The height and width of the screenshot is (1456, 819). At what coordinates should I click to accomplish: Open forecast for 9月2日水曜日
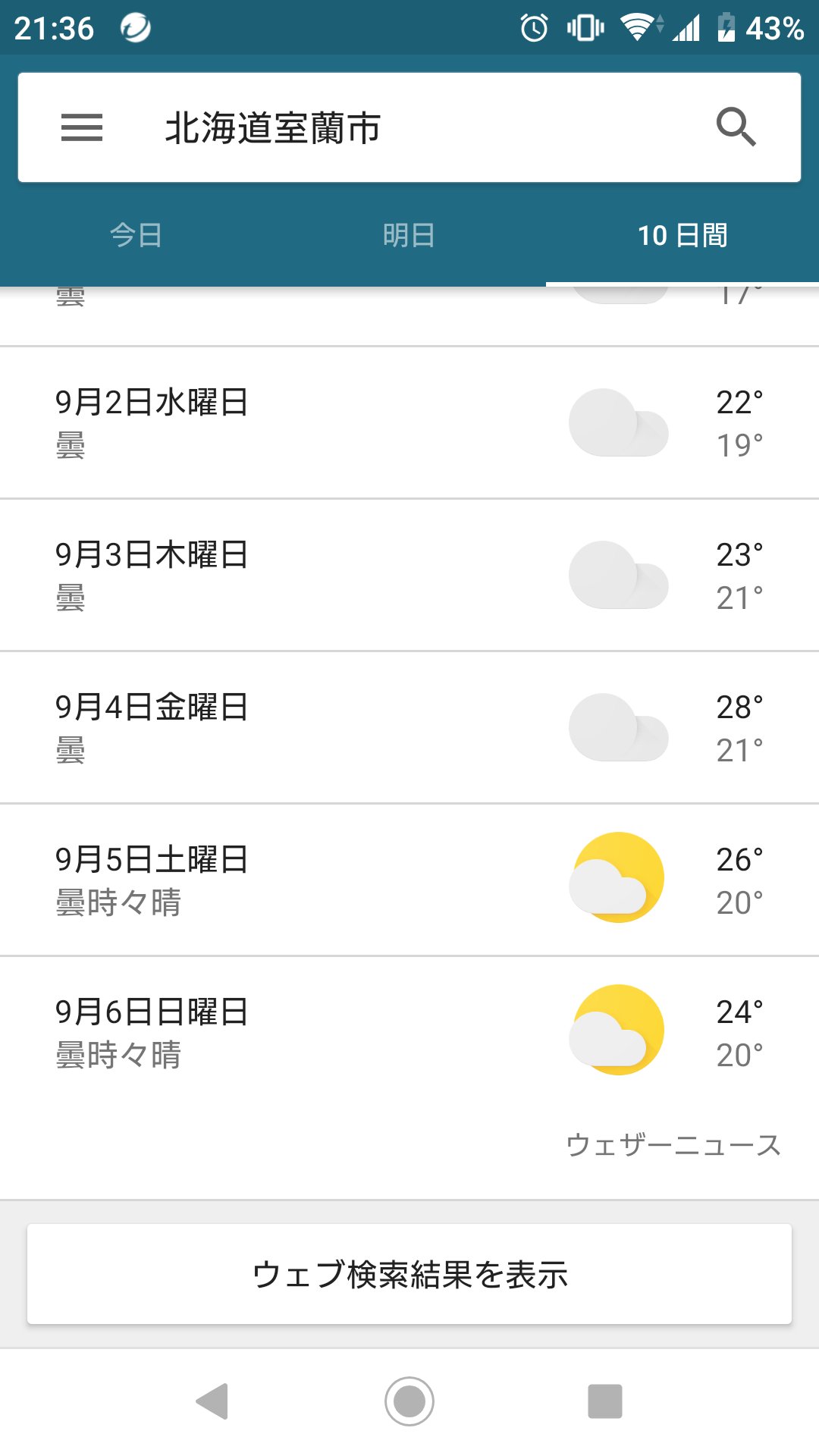pos(409,423)
